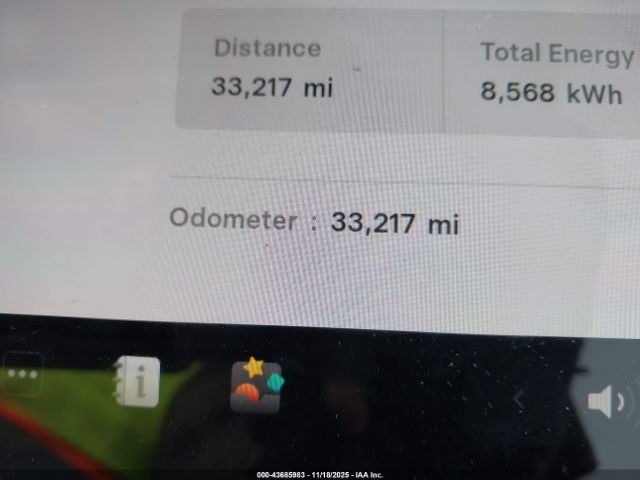The width and height of the screenshot is (640, 480).
Task: Open the all apps three-dot launcher
Action: tap(22, 376)
